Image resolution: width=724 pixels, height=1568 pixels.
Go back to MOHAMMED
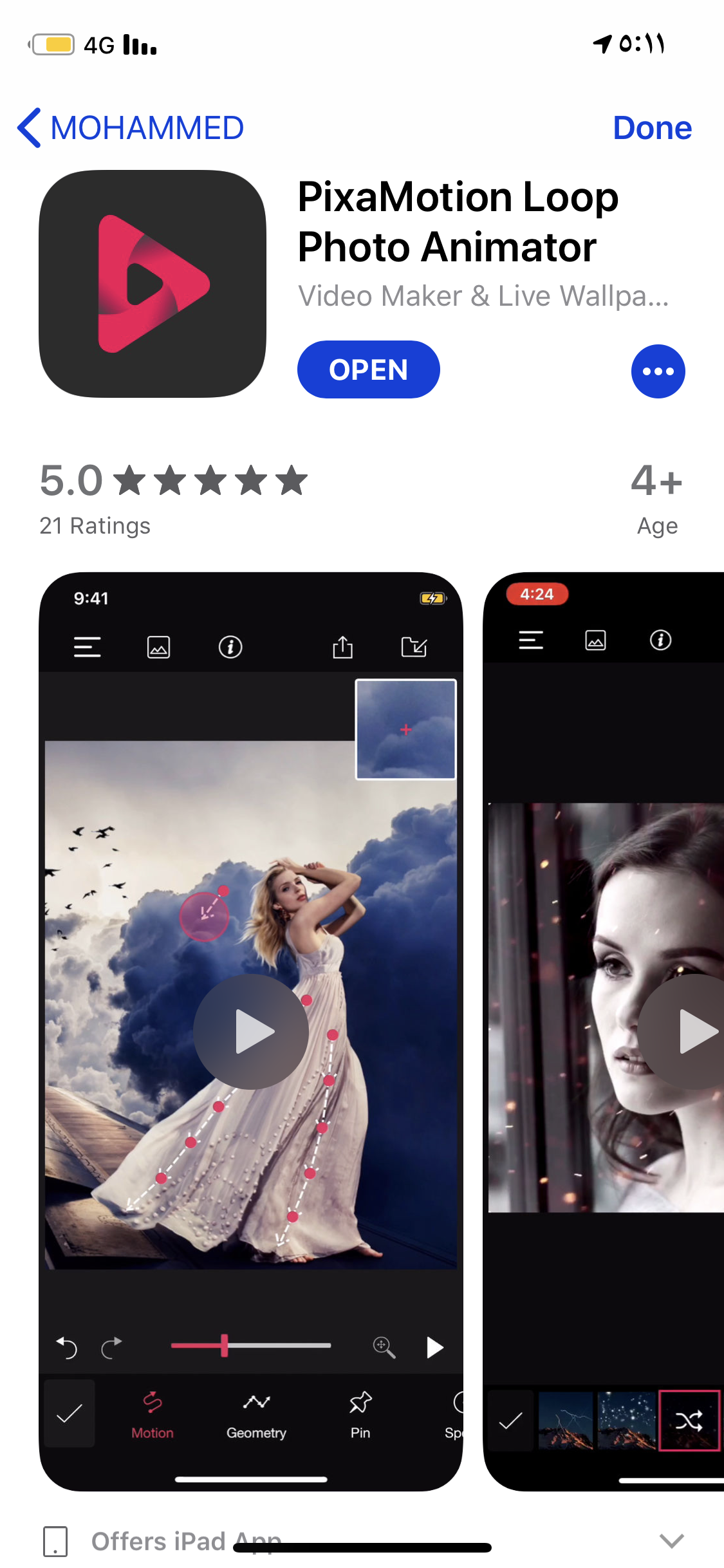coord(131,127)
